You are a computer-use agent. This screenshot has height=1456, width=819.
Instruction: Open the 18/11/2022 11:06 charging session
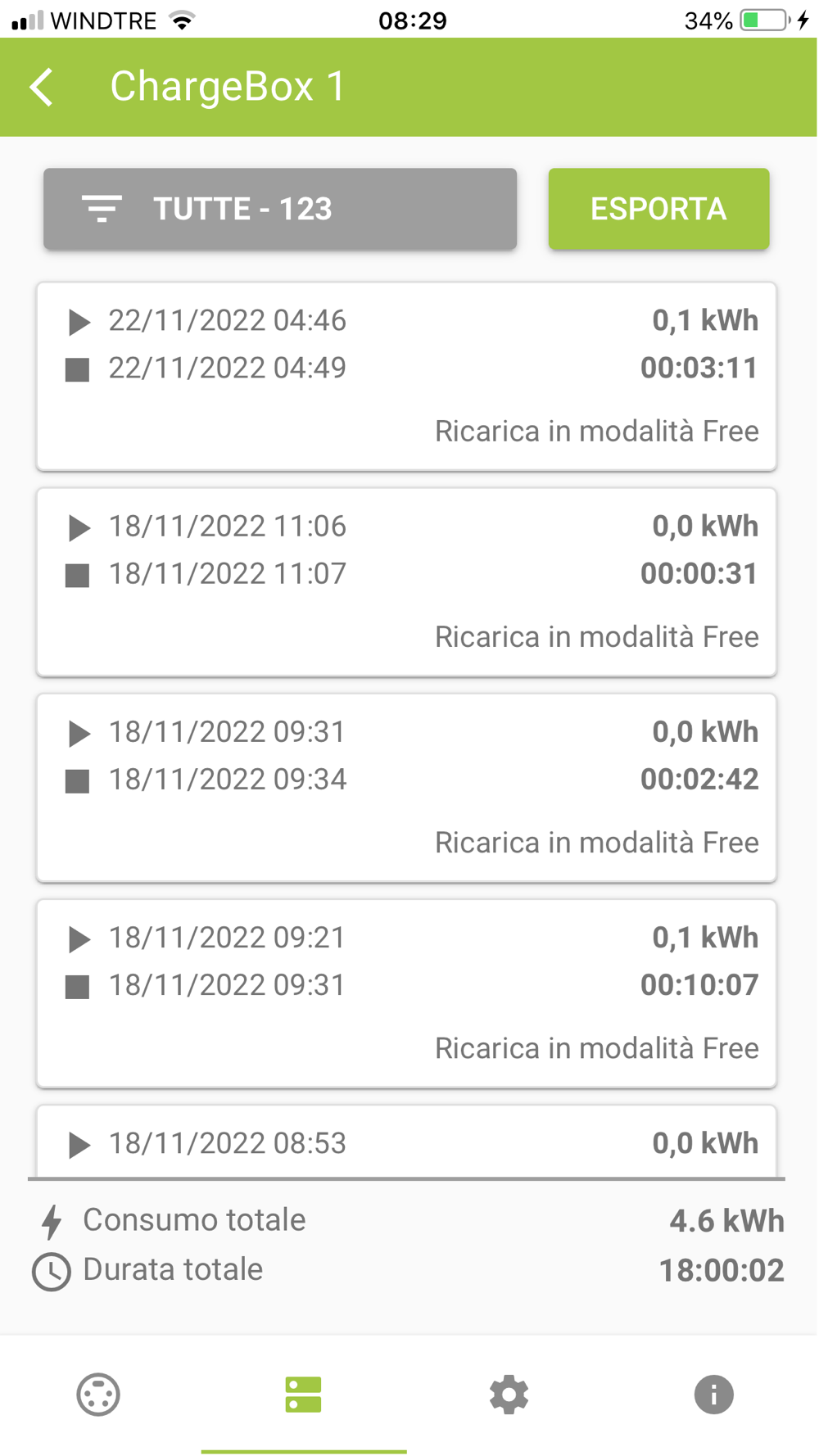pyautogui.click(x=406, y=582)
